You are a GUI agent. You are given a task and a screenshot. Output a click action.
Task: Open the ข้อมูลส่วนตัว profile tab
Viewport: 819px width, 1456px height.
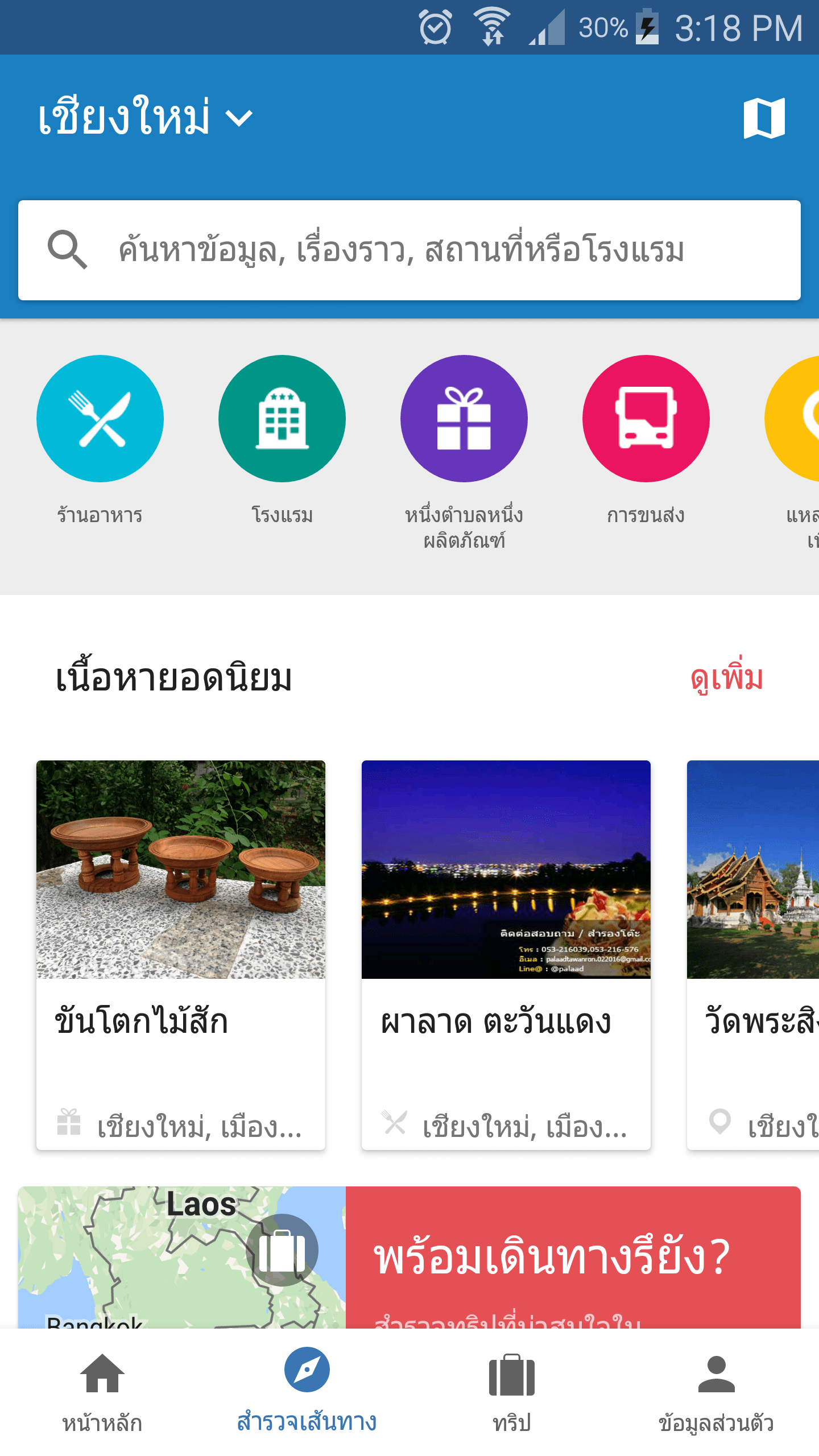tap(717, 1392)
